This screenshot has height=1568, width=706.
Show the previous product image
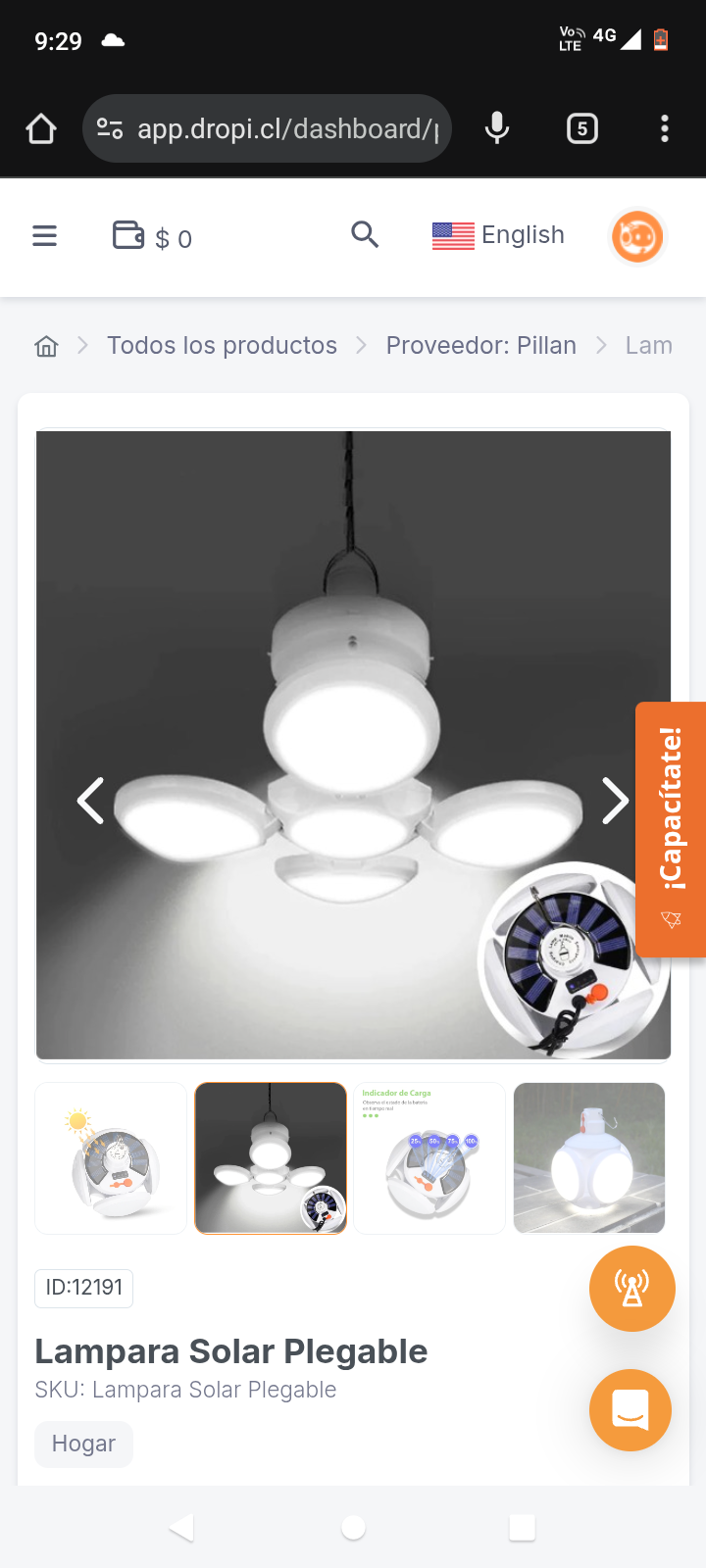click(91, 801)
